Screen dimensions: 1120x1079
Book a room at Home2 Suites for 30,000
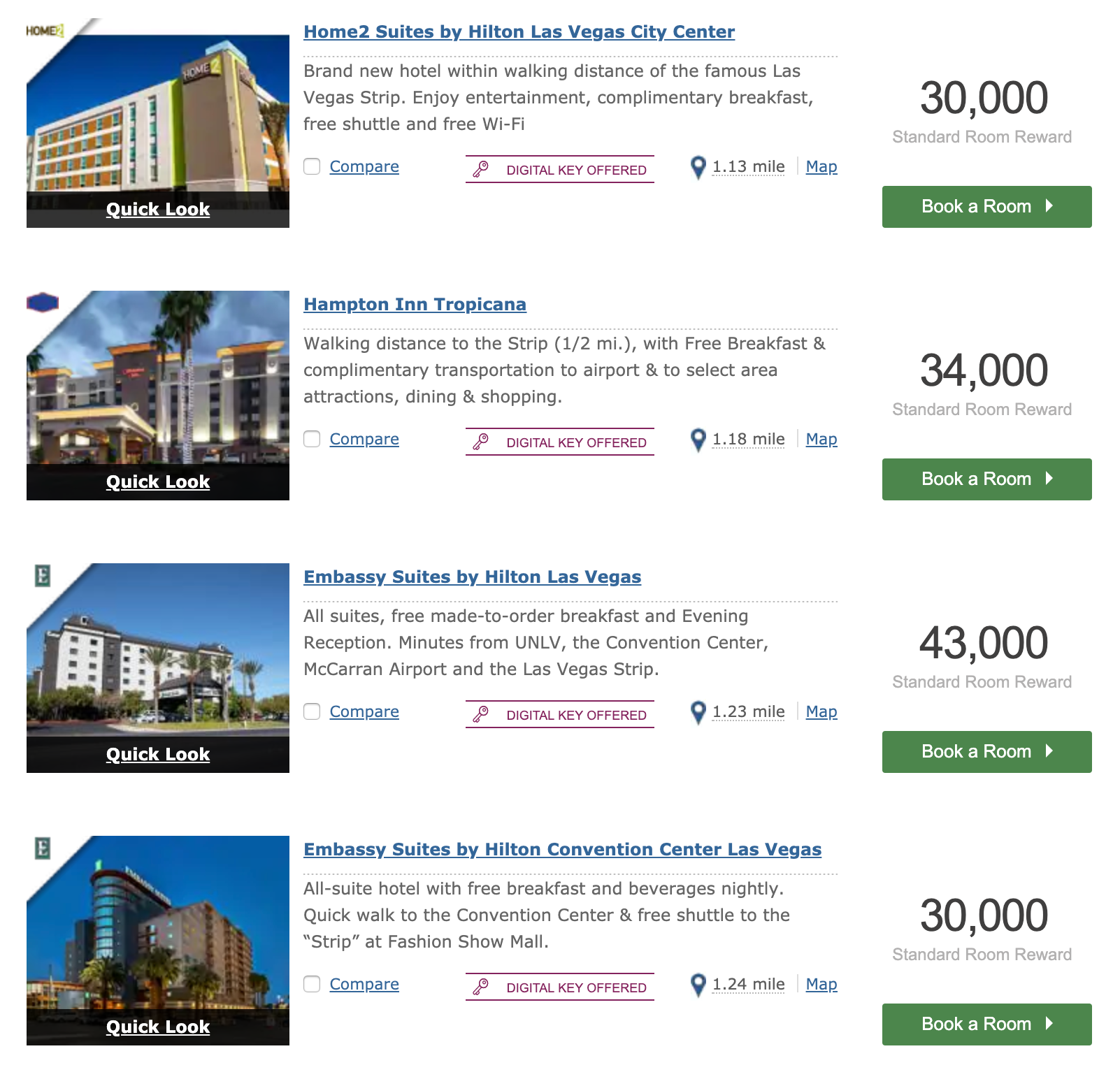(986, 207)
